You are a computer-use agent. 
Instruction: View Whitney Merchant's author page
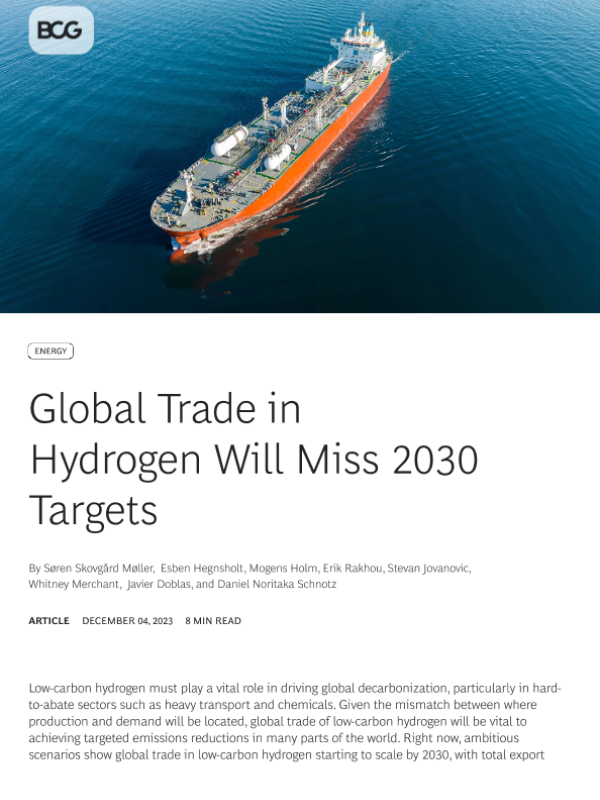click(x=74, y=584)
